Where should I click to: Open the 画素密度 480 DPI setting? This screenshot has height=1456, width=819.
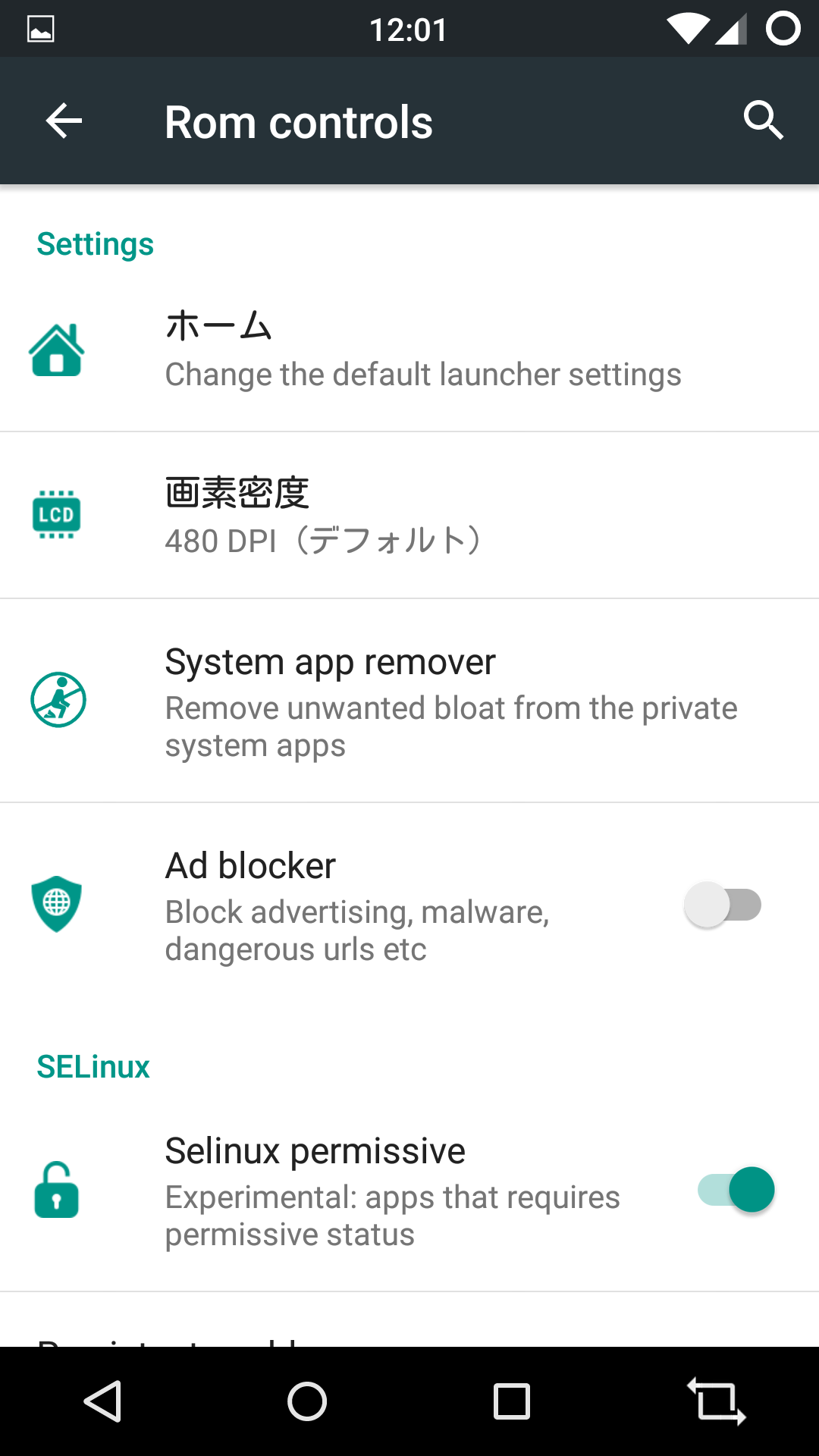pos(409,516)
